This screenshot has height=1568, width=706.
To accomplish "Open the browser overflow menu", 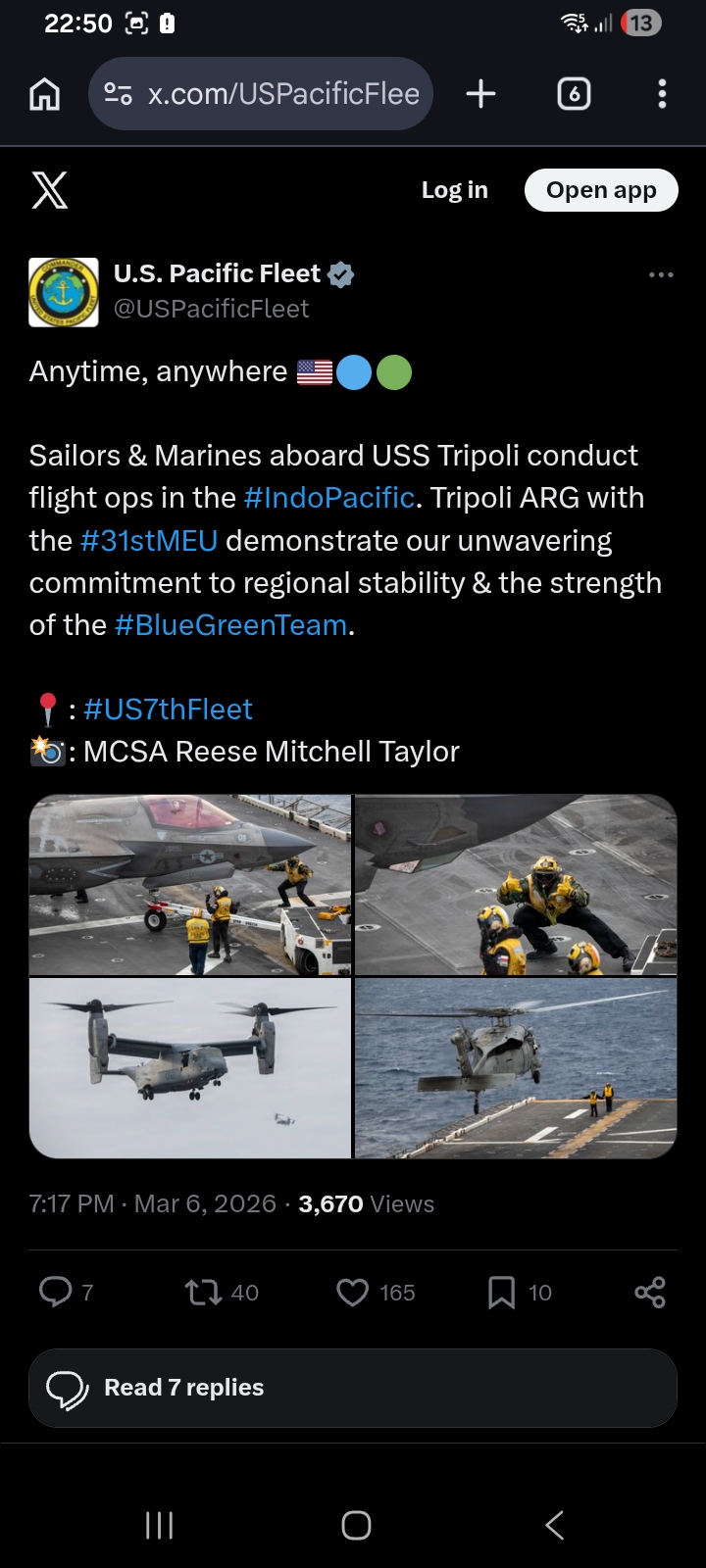I will [x=662, y=94].
